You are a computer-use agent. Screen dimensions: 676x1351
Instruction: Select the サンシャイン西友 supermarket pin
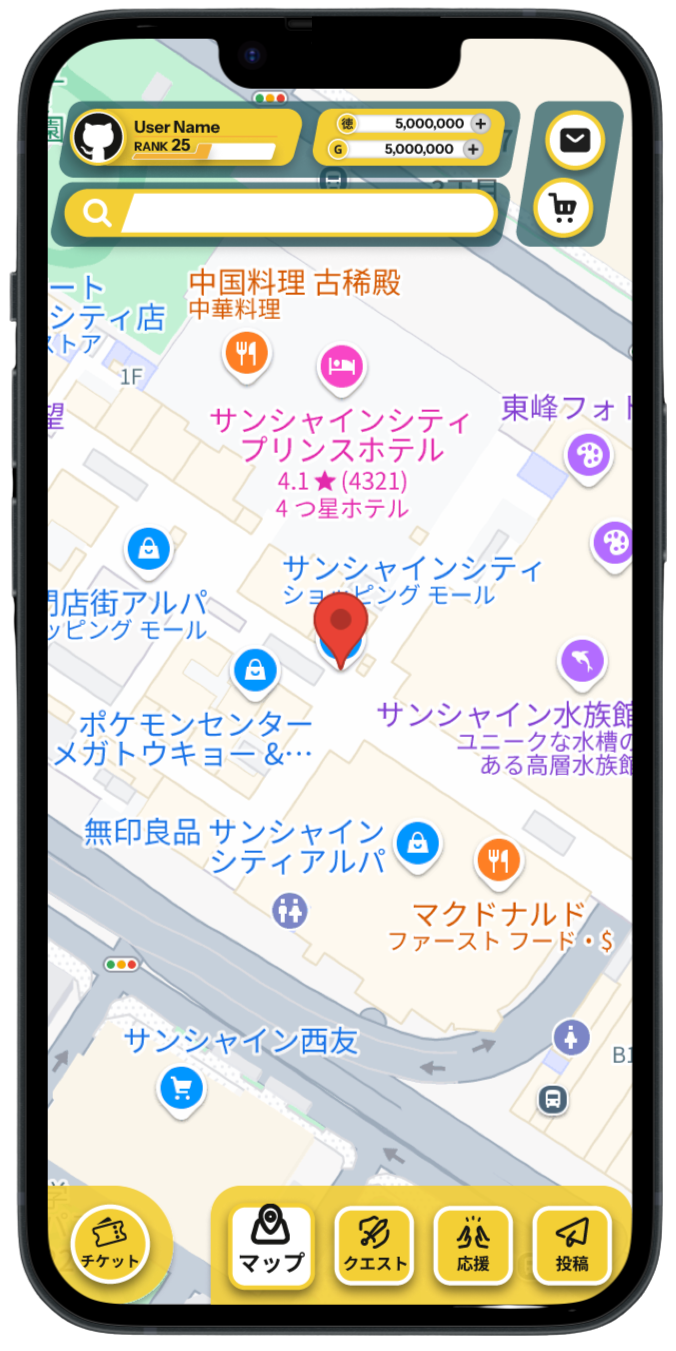tap(181, 1088)
